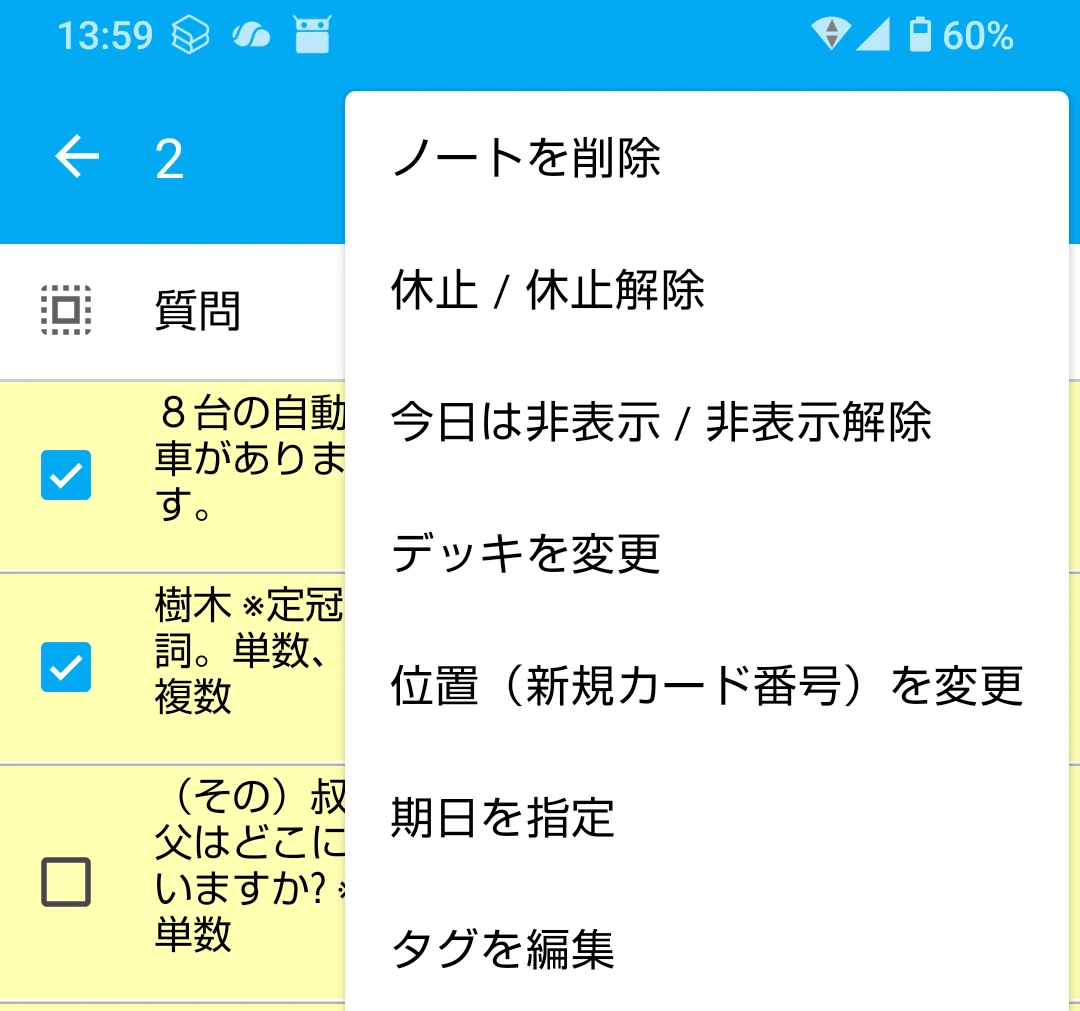1080x1011 pixels.
Task: Uncheck the 樹木 card checkbox
Action: click(66, 667)
